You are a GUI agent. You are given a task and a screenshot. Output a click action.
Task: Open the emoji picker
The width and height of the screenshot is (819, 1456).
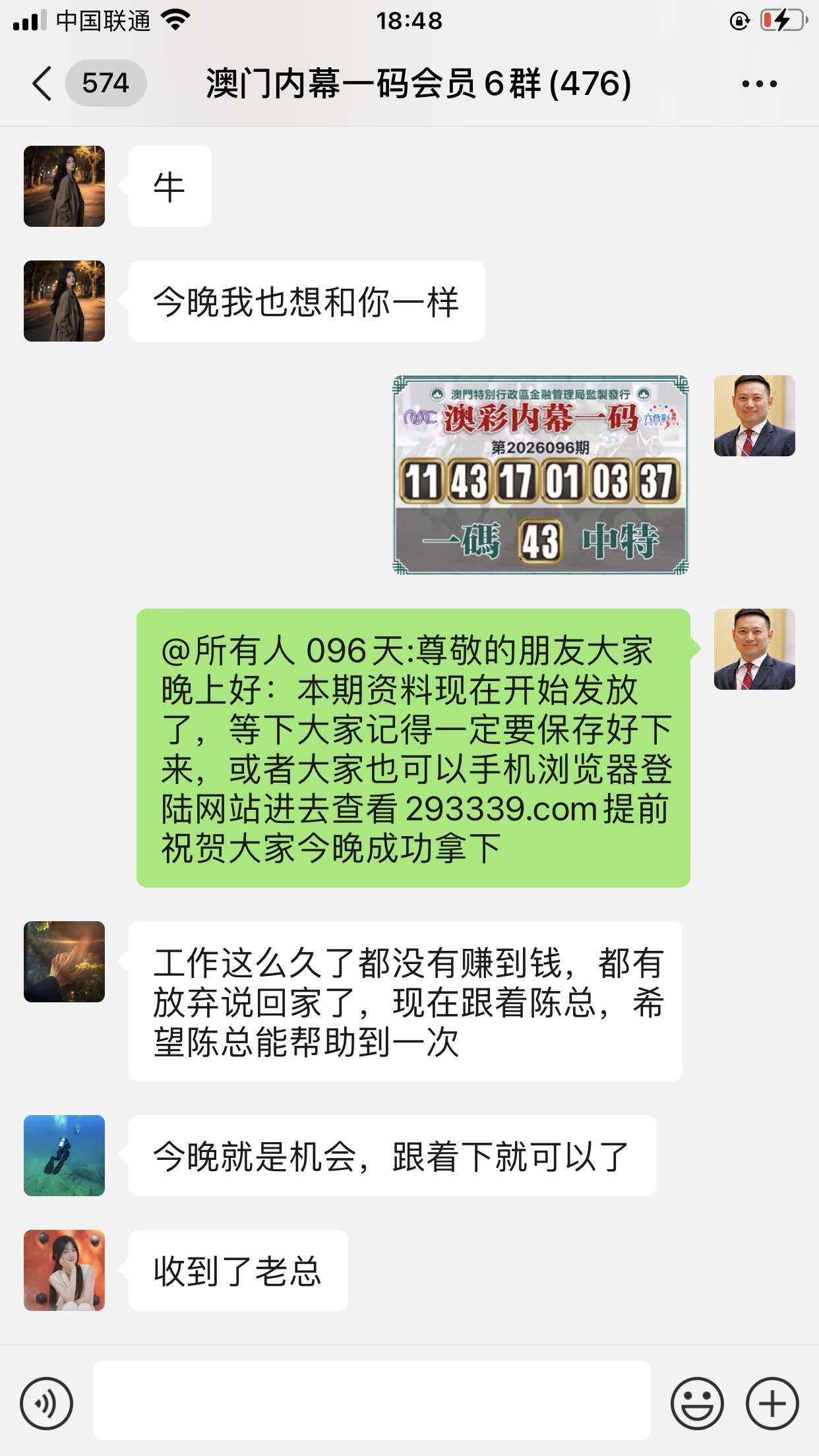pyautogui.click(x=696, y=1403)
